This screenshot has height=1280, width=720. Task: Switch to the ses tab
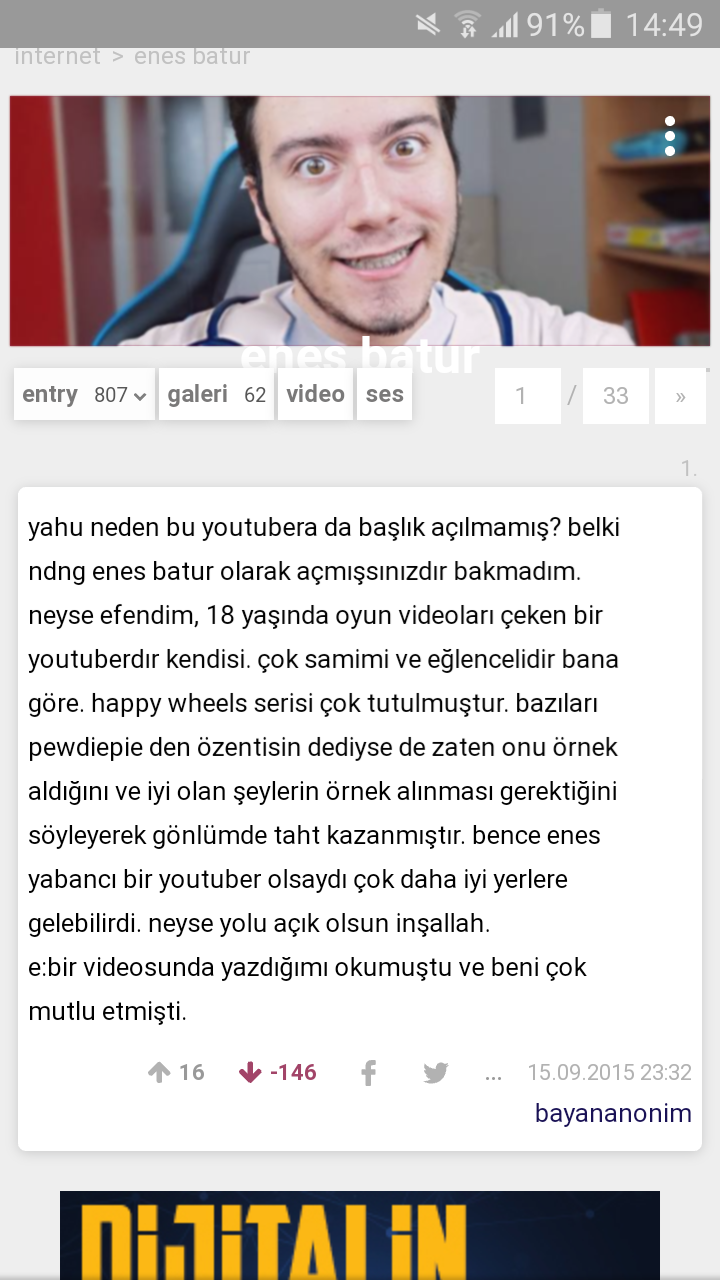[384, 395]
